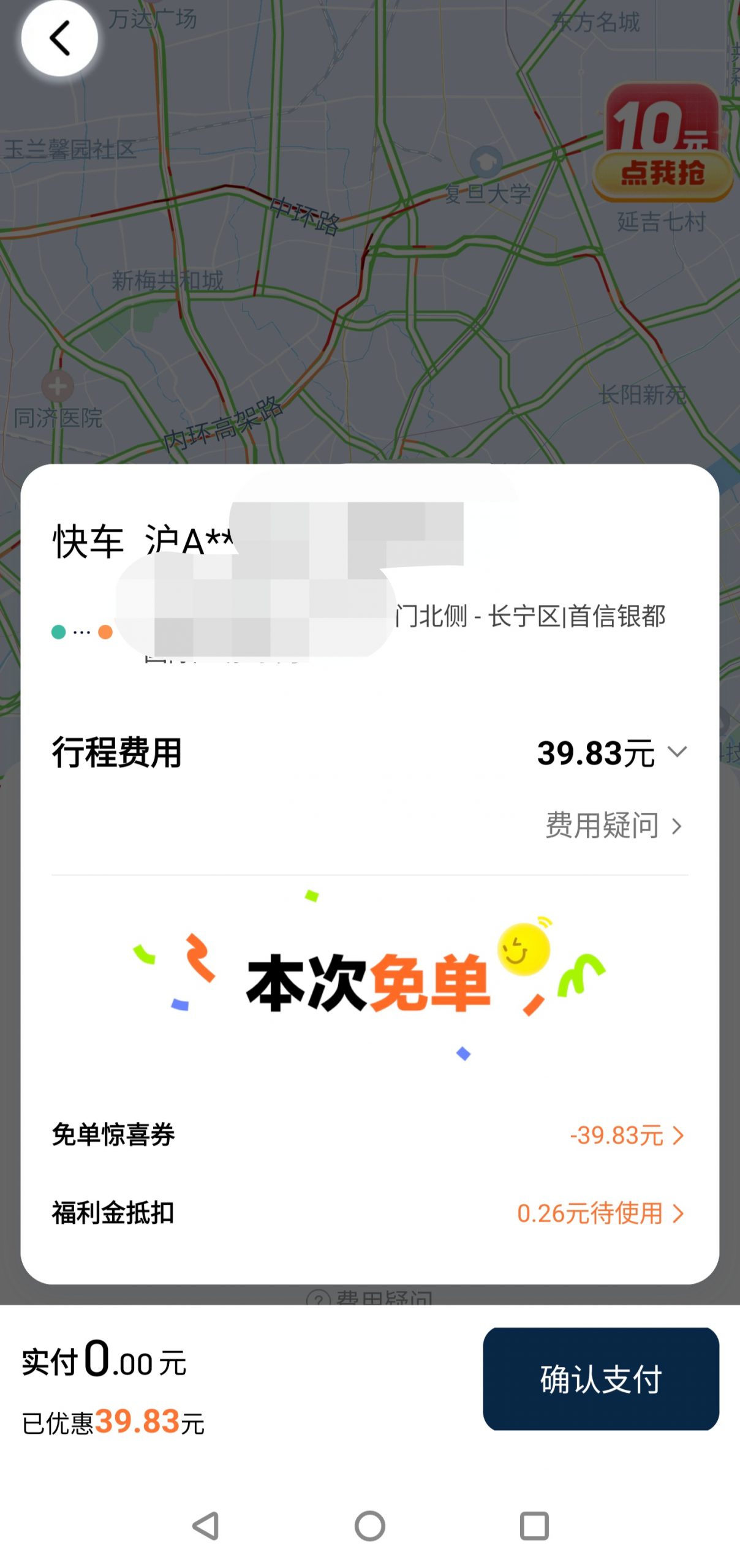Screen dimensions: 740x1568
Task: Tap the system home button
Action: (x=370, y=1525)
